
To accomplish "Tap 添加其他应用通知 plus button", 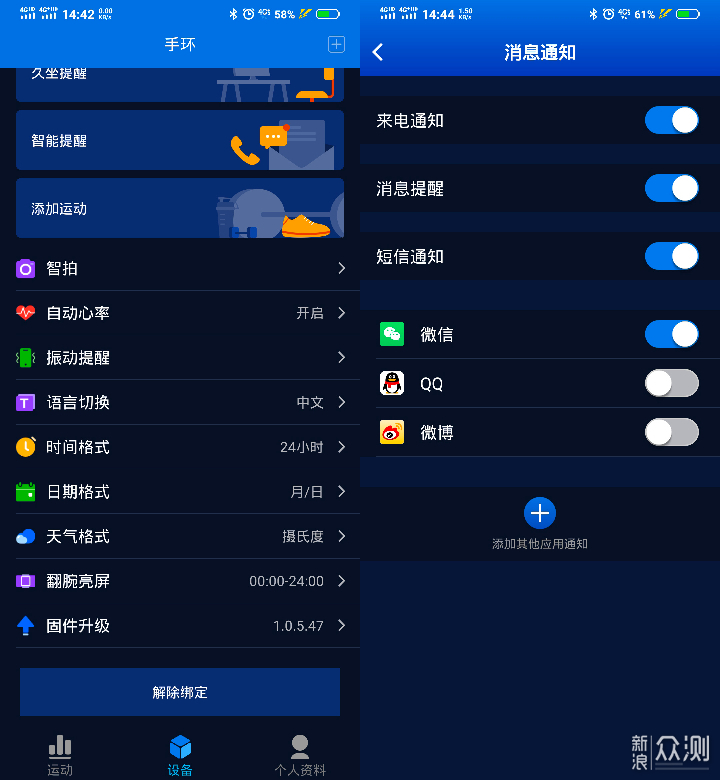I will pos(540,513).
